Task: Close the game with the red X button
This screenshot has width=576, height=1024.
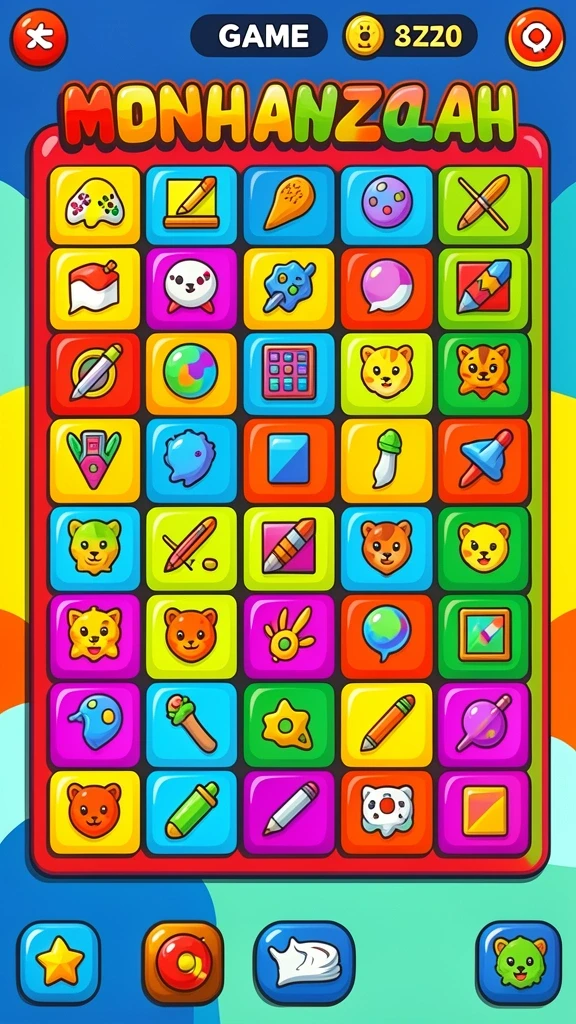Action: point(39,39)
